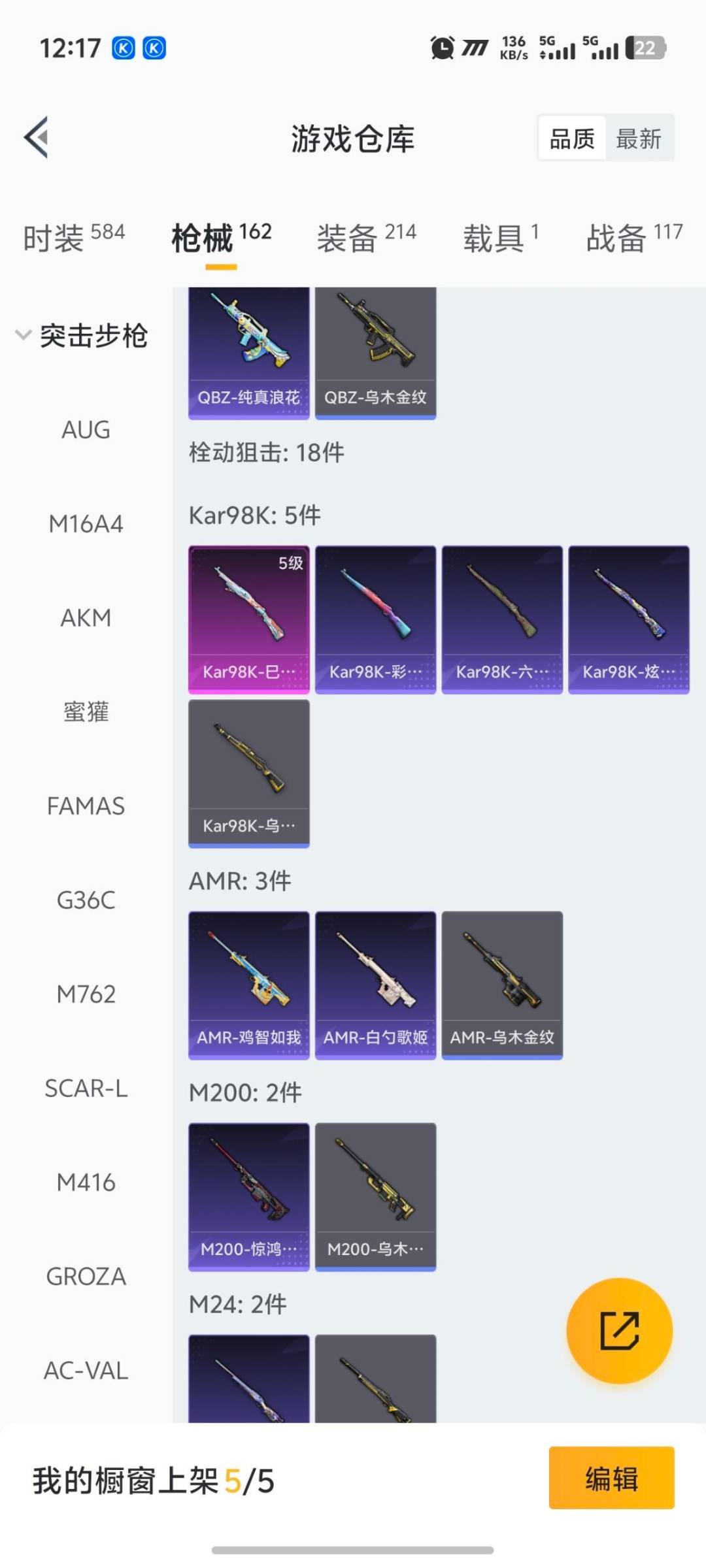Switch sorting to 最新
This screenshot has width=706, height=1568.
639,139
